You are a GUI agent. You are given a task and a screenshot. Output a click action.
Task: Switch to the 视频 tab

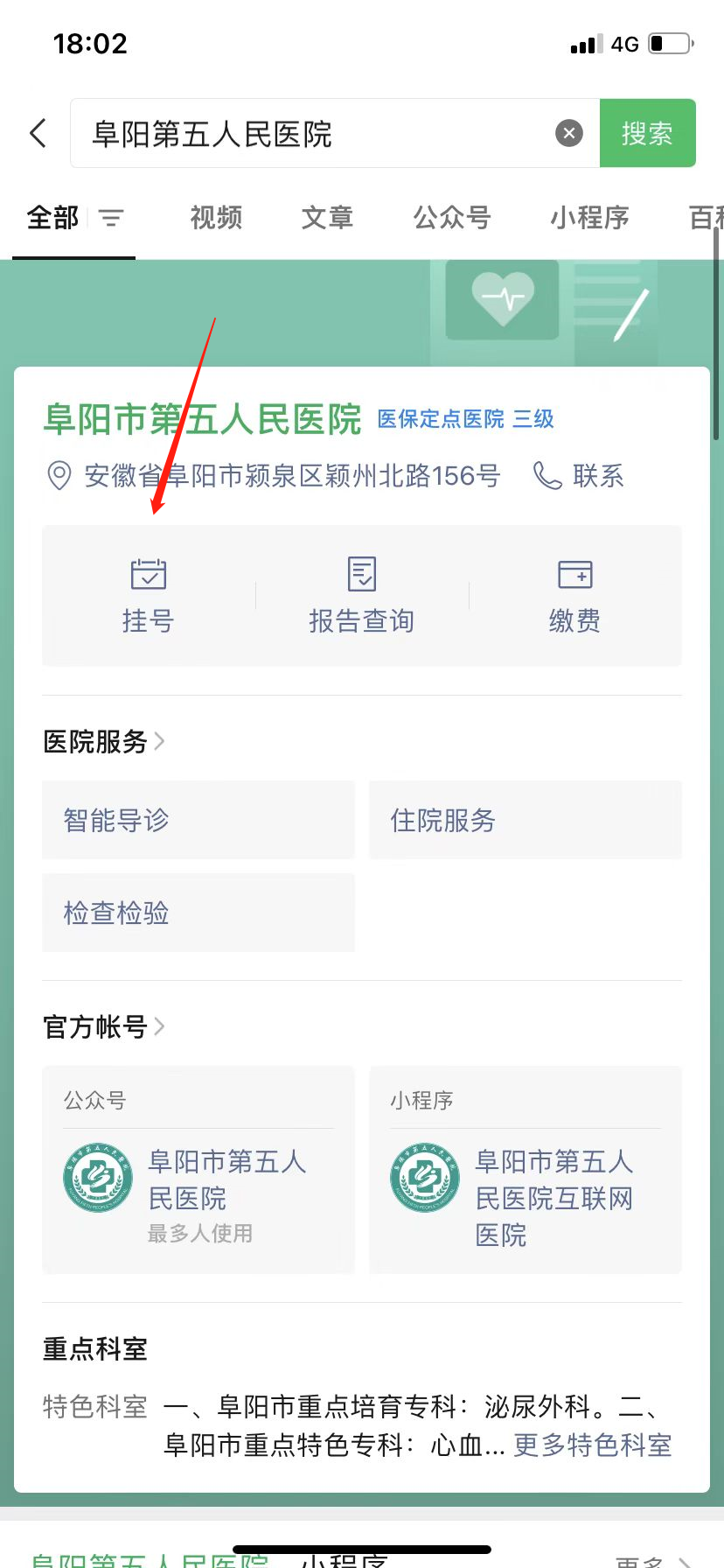coord(216,218)
